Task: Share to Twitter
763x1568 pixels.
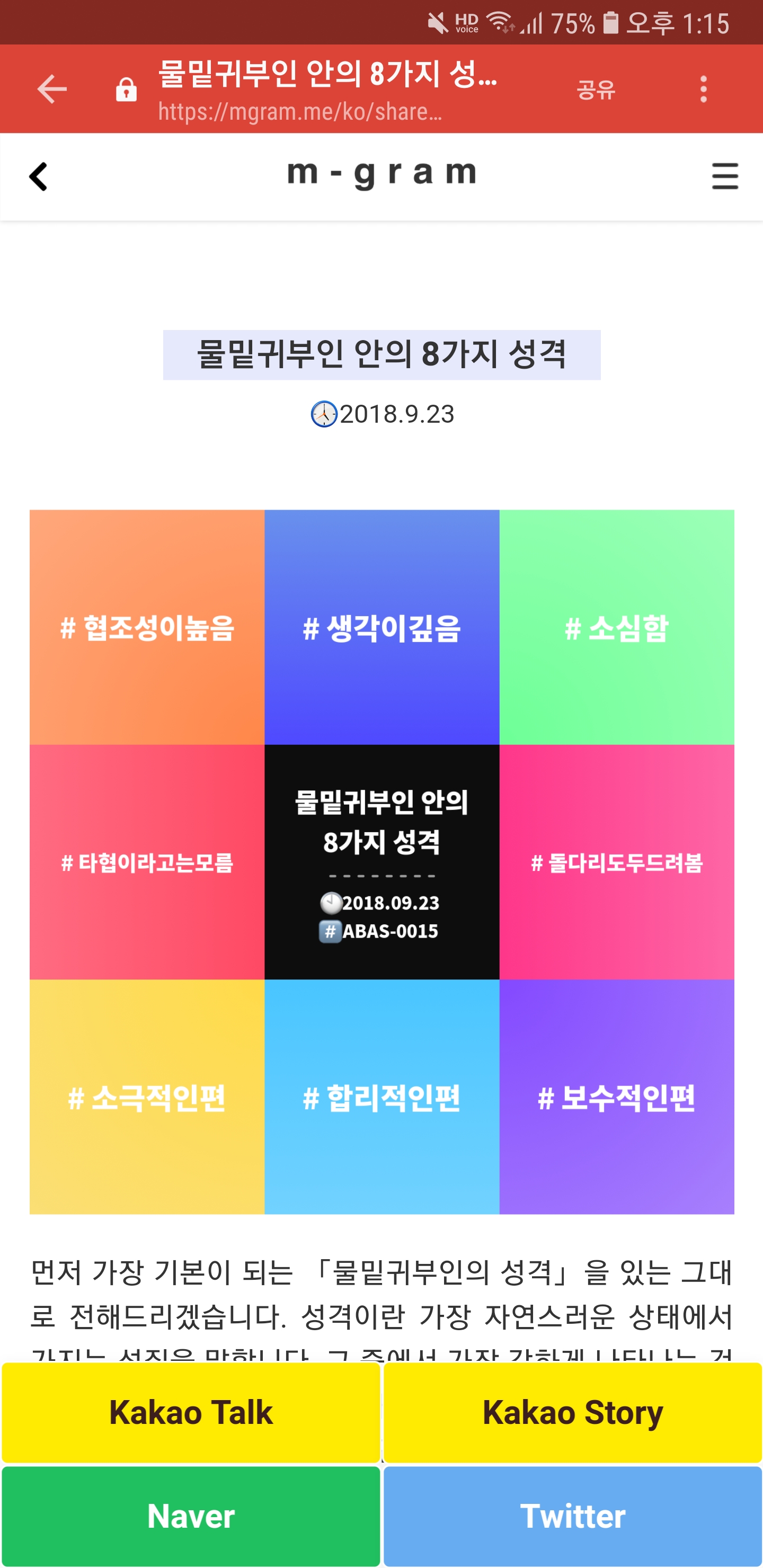Action: coord(572,1516)
